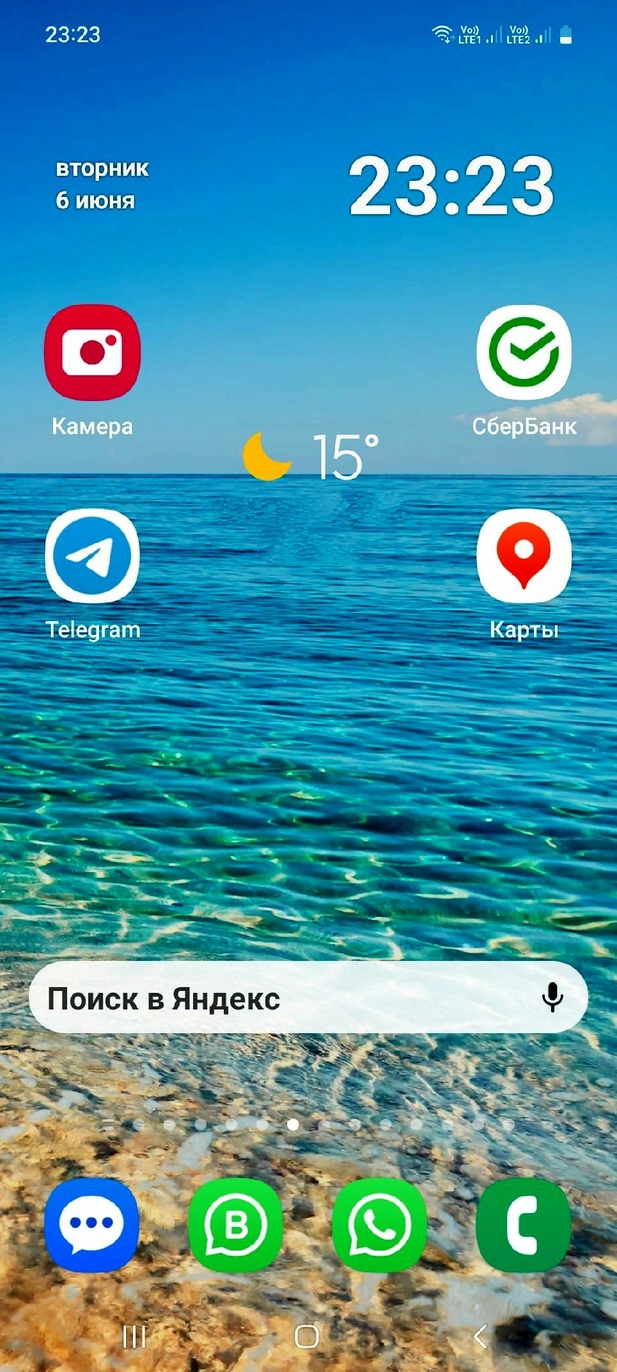Open the green Phone dialer app
Viewport: 617px width, 1372px height.
point(524,1225)
